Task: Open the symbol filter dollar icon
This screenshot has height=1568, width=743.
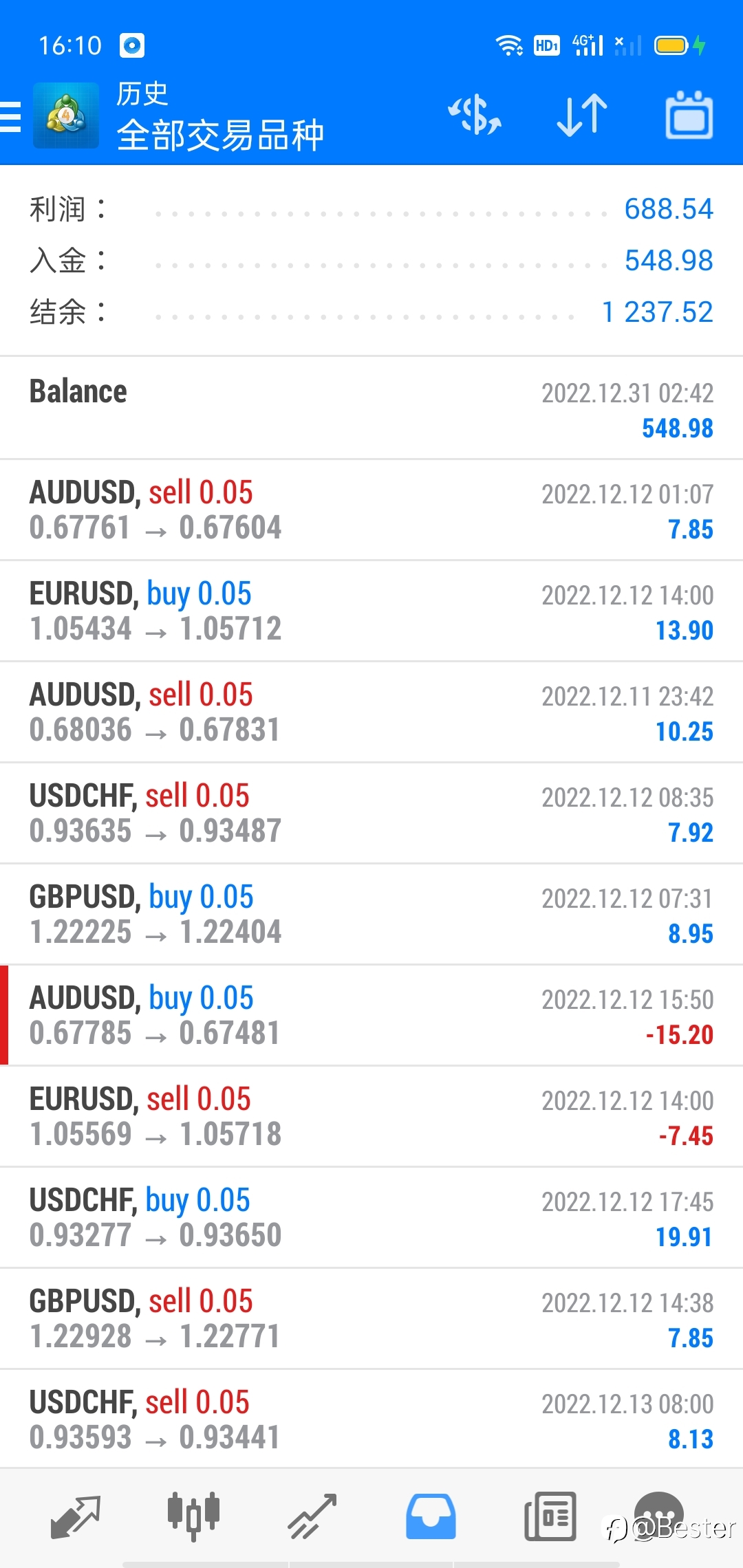Action: click(475, 115)
